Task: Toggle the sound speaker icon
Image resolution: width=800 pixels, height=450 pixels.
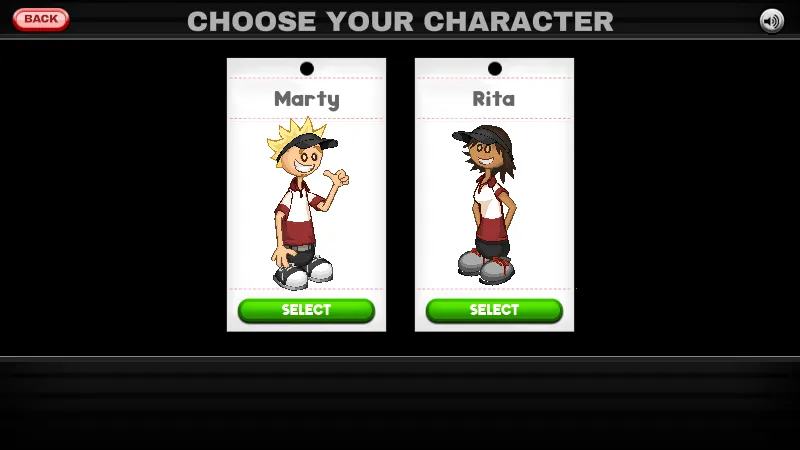Action: click(x=771, y=20)
